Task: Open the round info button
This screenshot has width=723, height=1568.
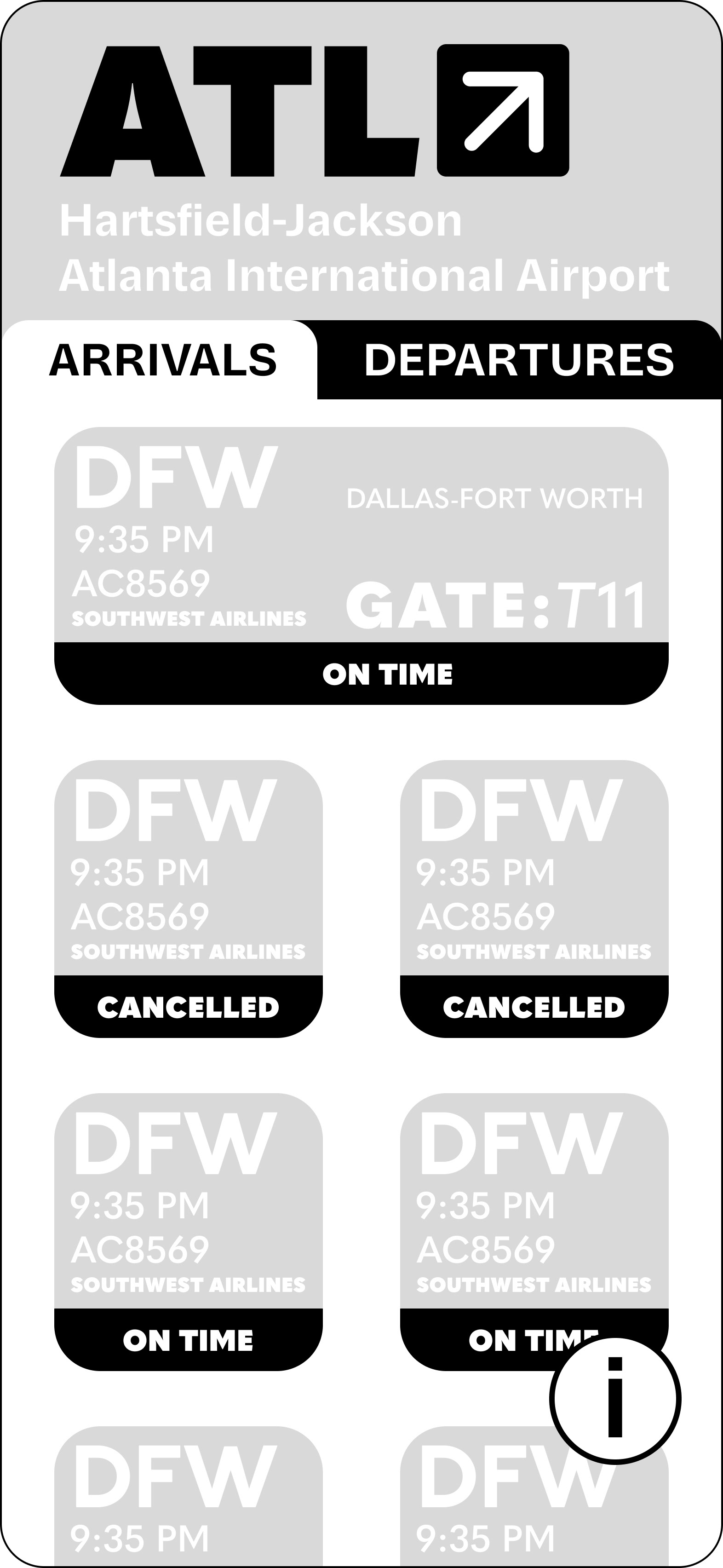Action: tap(614, 1400)
